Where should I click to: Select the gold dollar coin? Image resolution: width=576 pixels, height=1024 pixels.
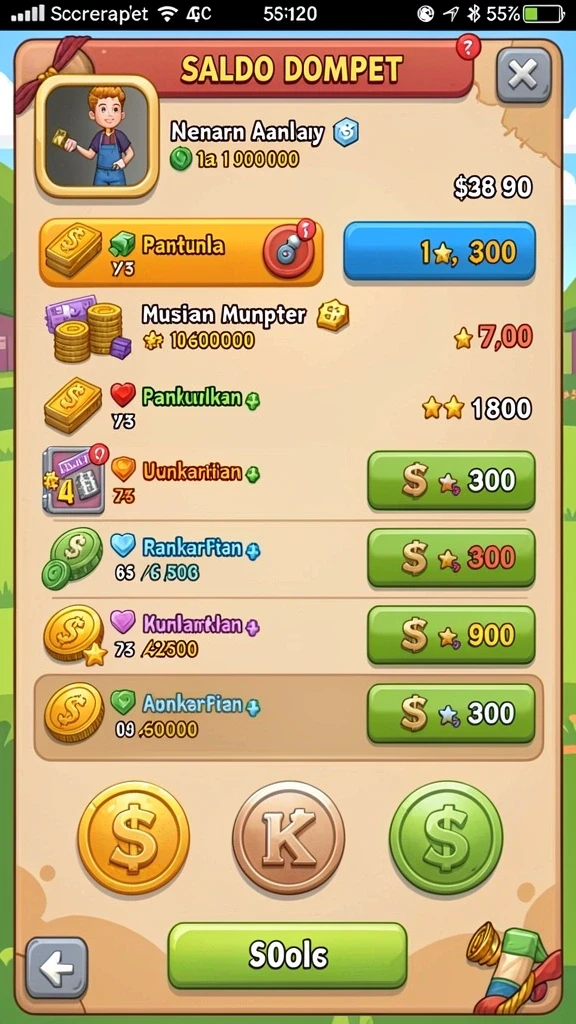click(x=133, y=838)
